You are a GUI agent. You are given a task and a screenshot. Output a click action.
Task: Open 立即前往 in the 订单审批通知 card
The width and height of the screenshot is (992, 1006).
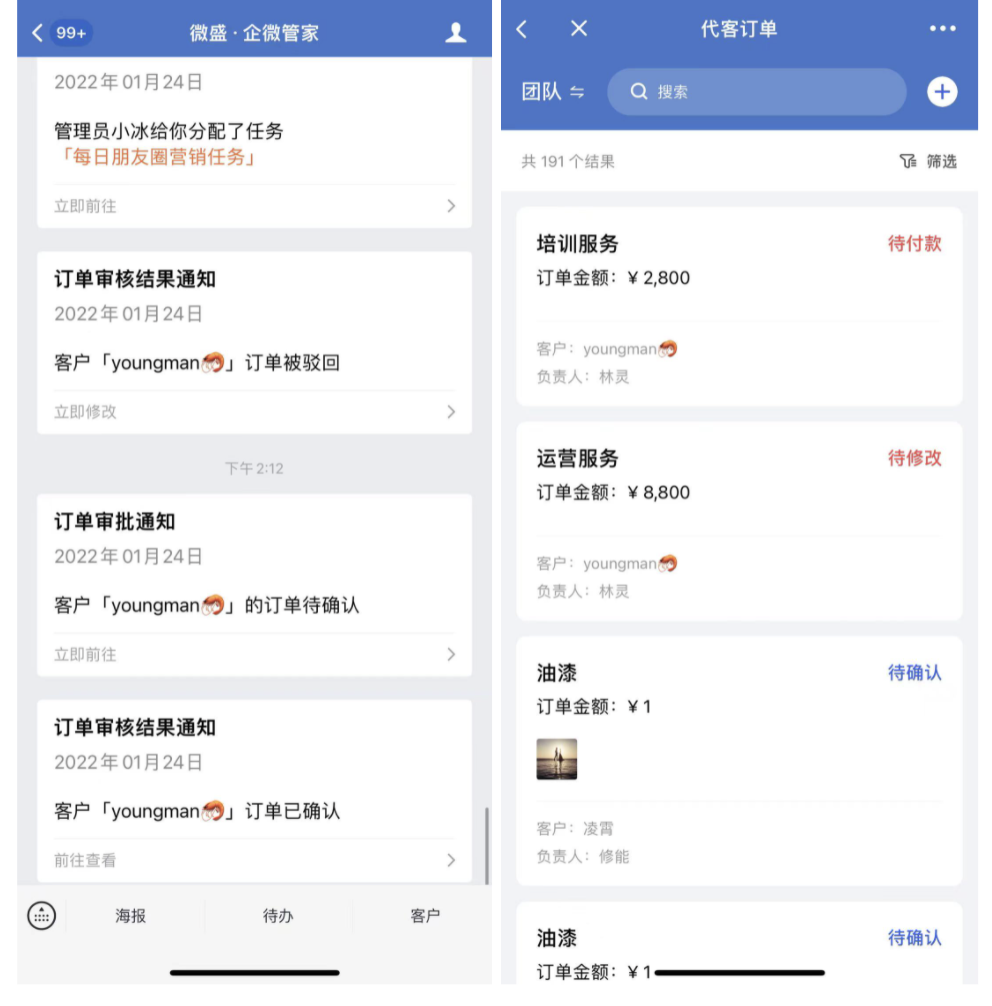click(x=254, y=655)
